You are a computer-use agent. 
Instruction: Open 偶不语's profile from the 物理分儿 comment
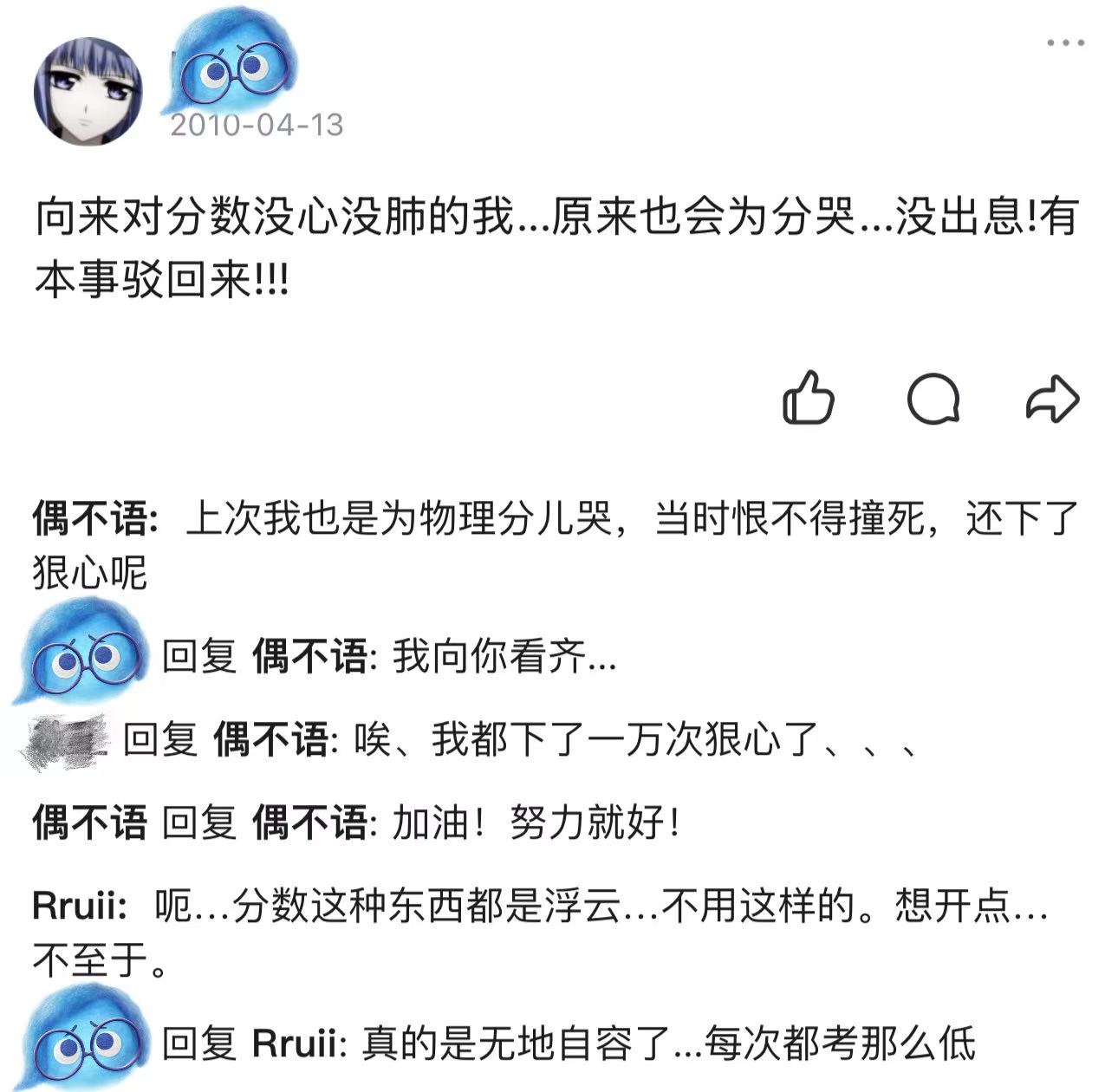tap(94, 519)
